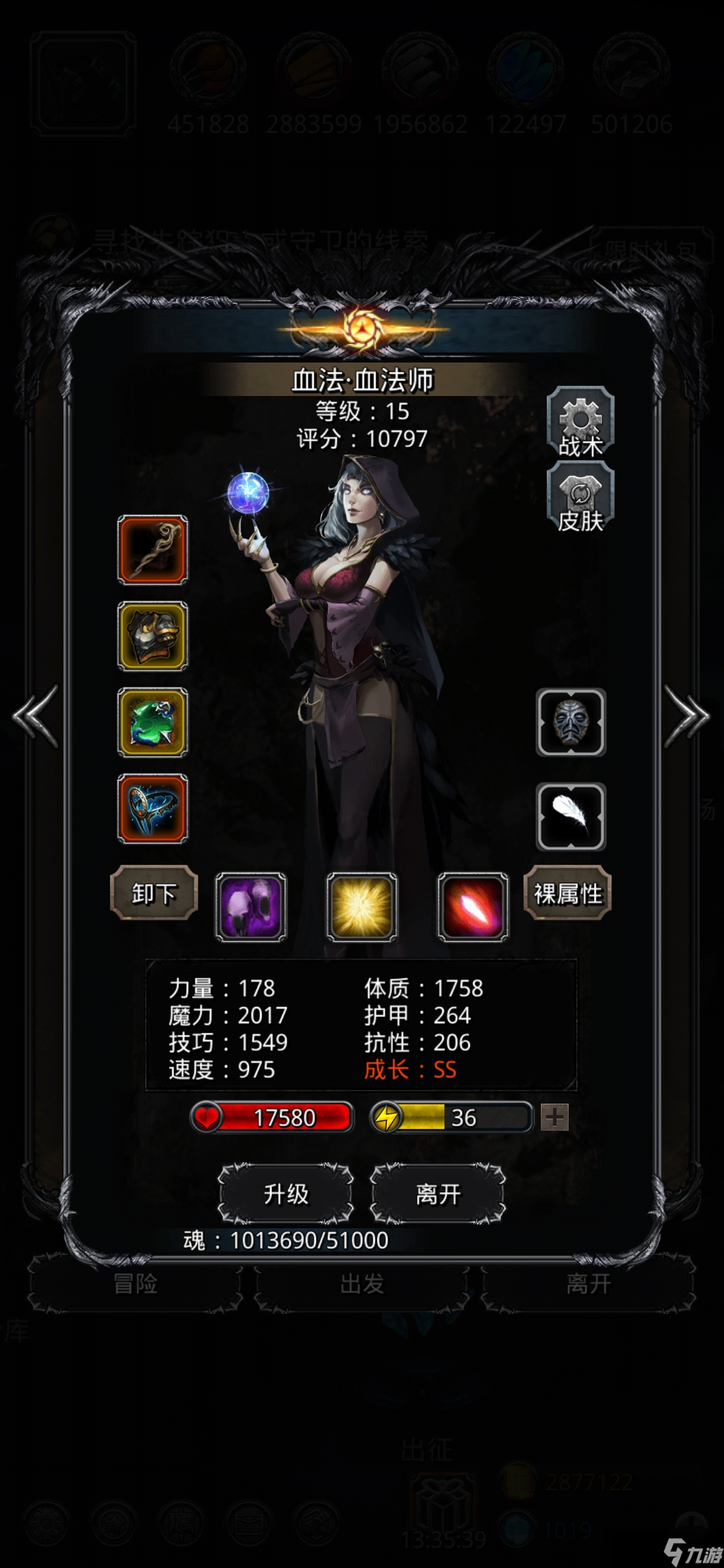Viewport: 724px width, 1568px height.
Task: Open the blue ring equipment slot
Action: tap(153, 809)
